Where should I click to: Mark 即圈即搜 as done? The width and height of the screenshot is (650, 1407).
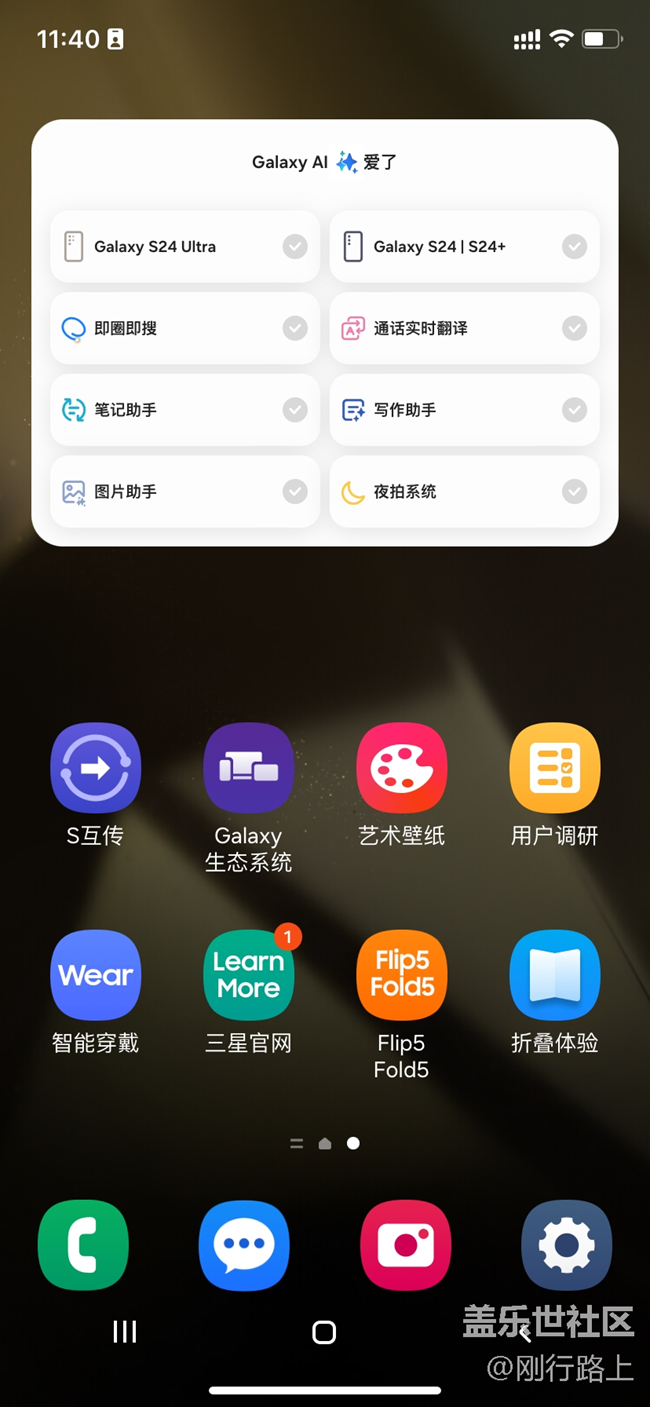tap(294, 328)
